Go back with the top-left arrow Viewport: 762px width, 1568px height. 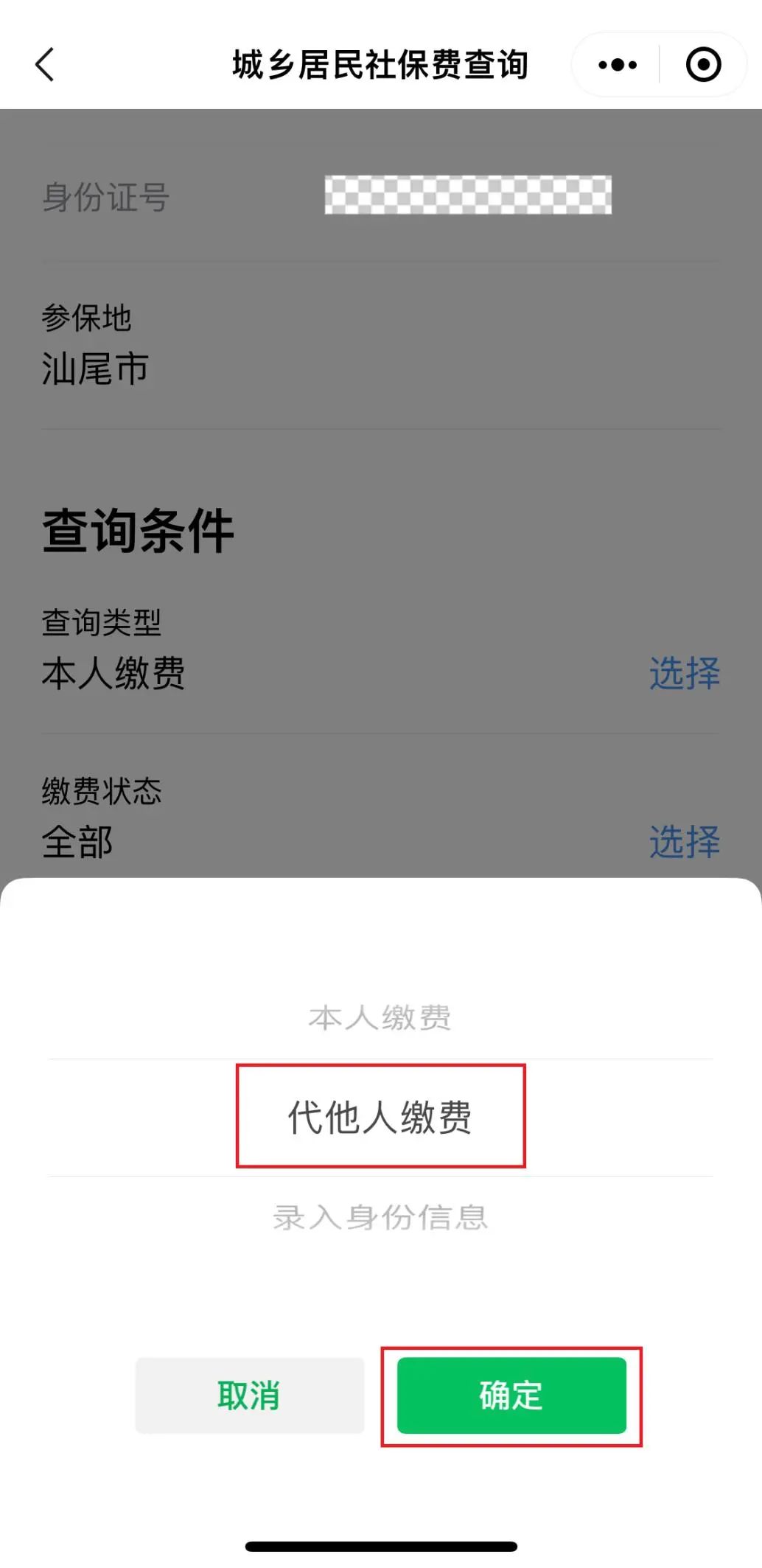(45, 65)
